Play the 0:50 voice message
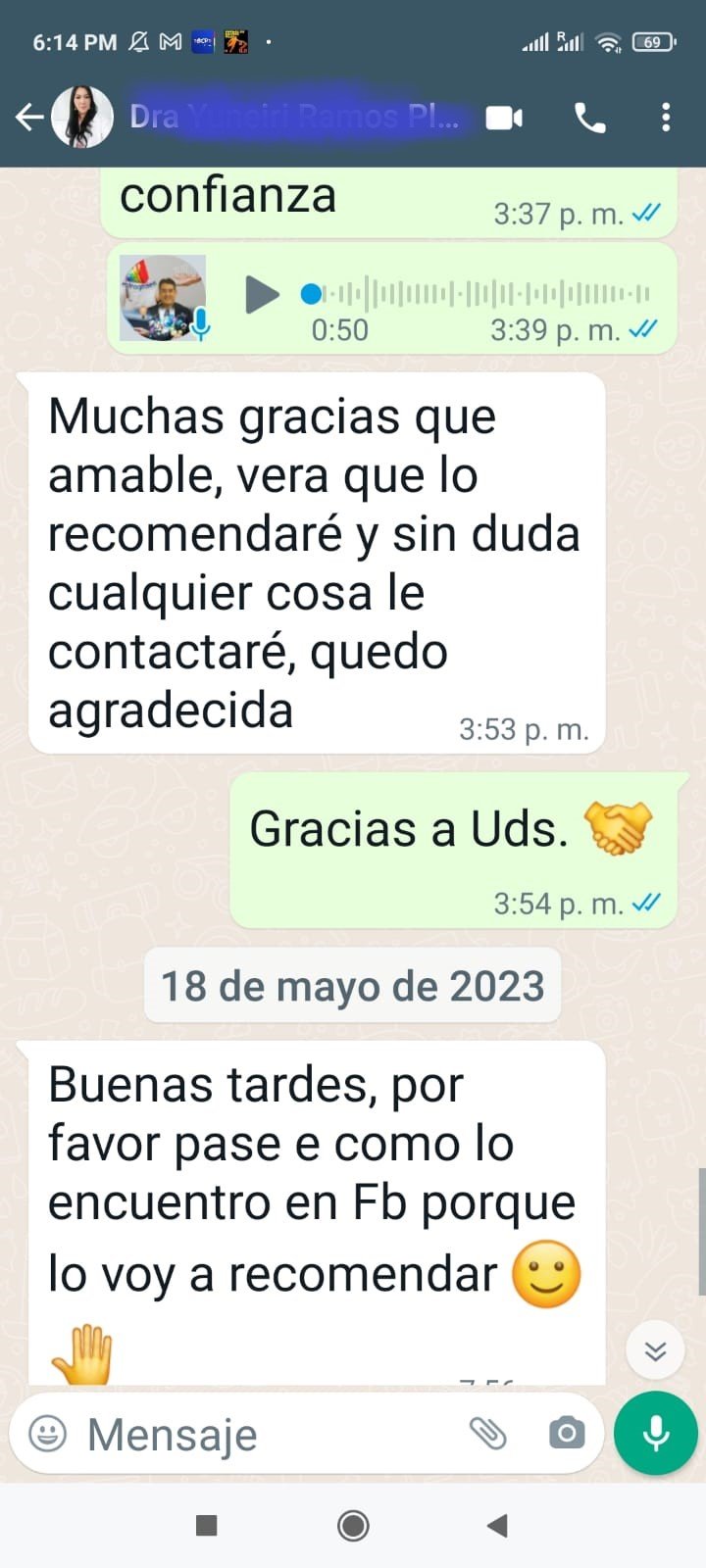Screen dimensions: 706x1568 click(x=261, y=294)
